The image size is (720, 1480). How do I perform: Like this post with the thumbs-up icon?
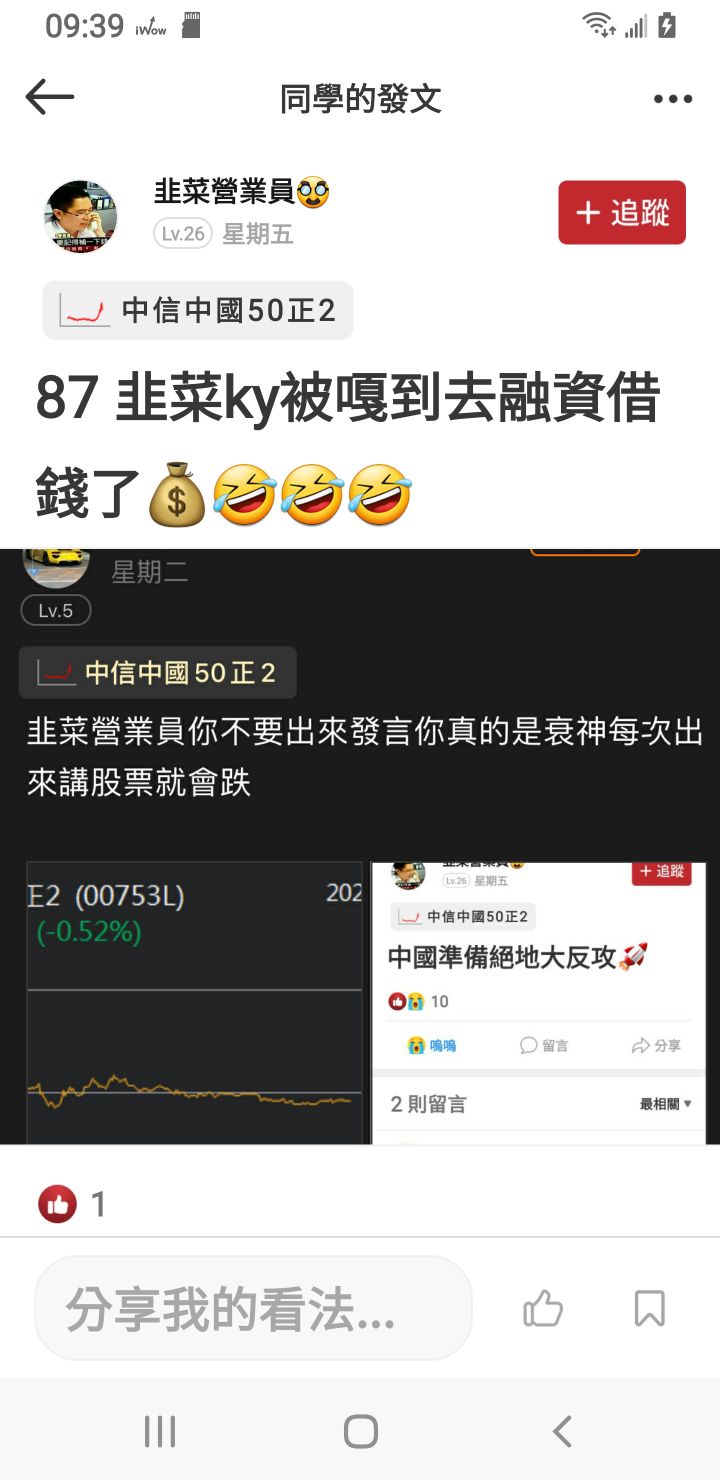tap(543, 1308)
